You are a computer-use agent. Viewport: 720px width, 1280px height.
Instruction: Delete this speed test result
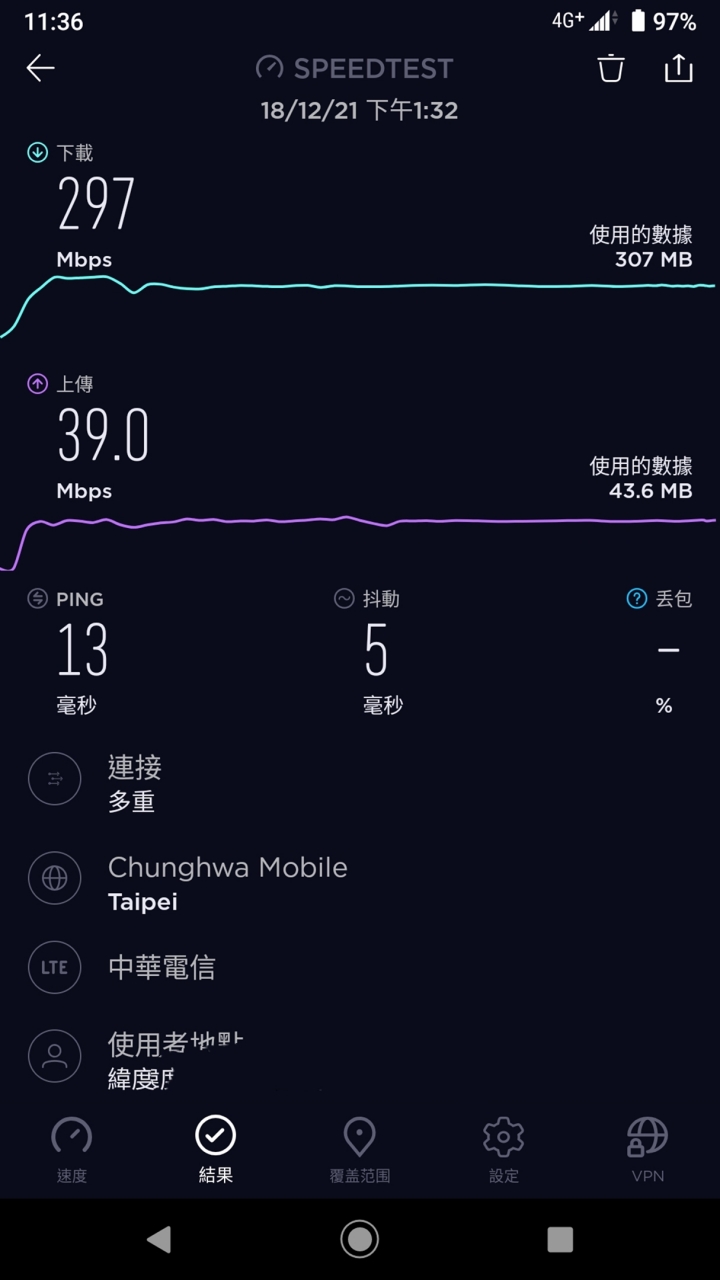pos(610,68)
